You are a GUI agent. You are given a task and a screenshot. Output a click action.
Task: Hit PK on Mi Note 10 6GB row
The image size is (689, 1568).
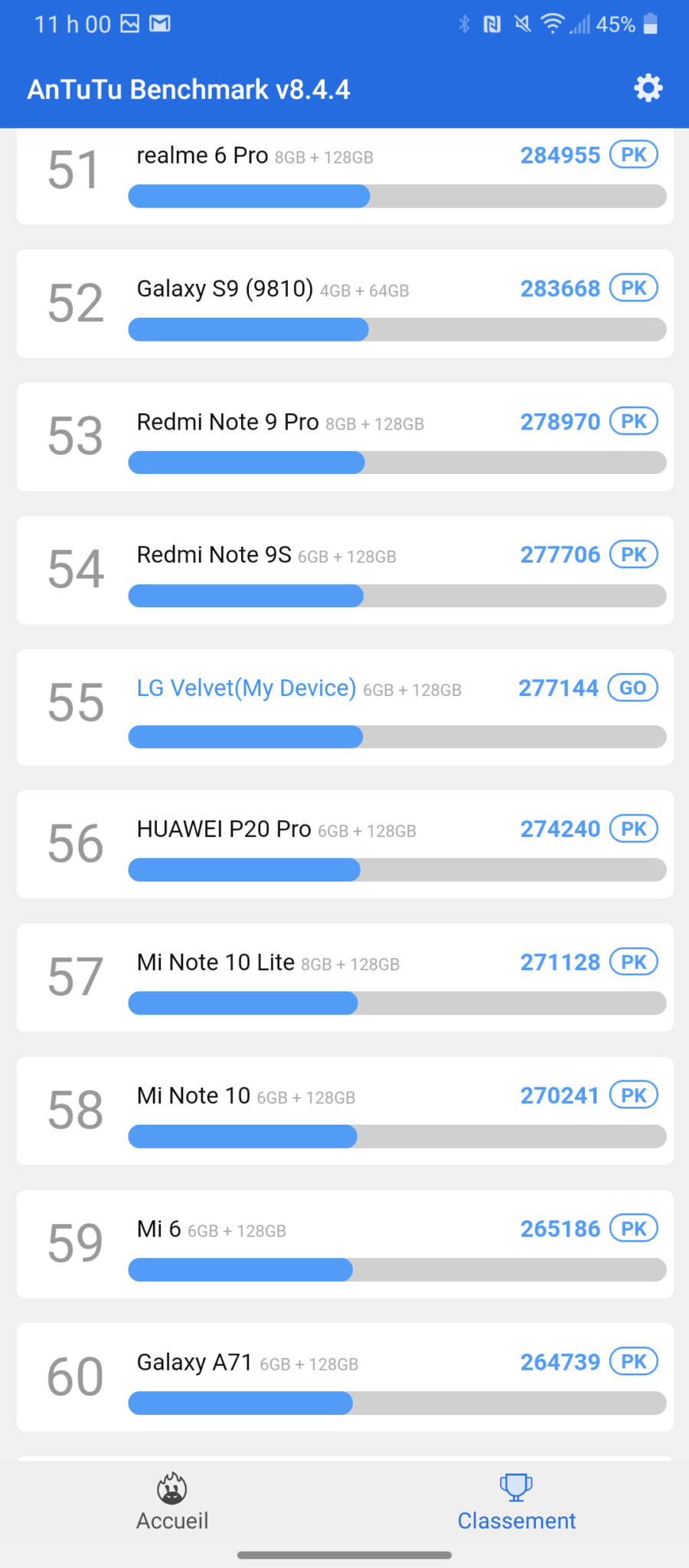click(633, 1095)
